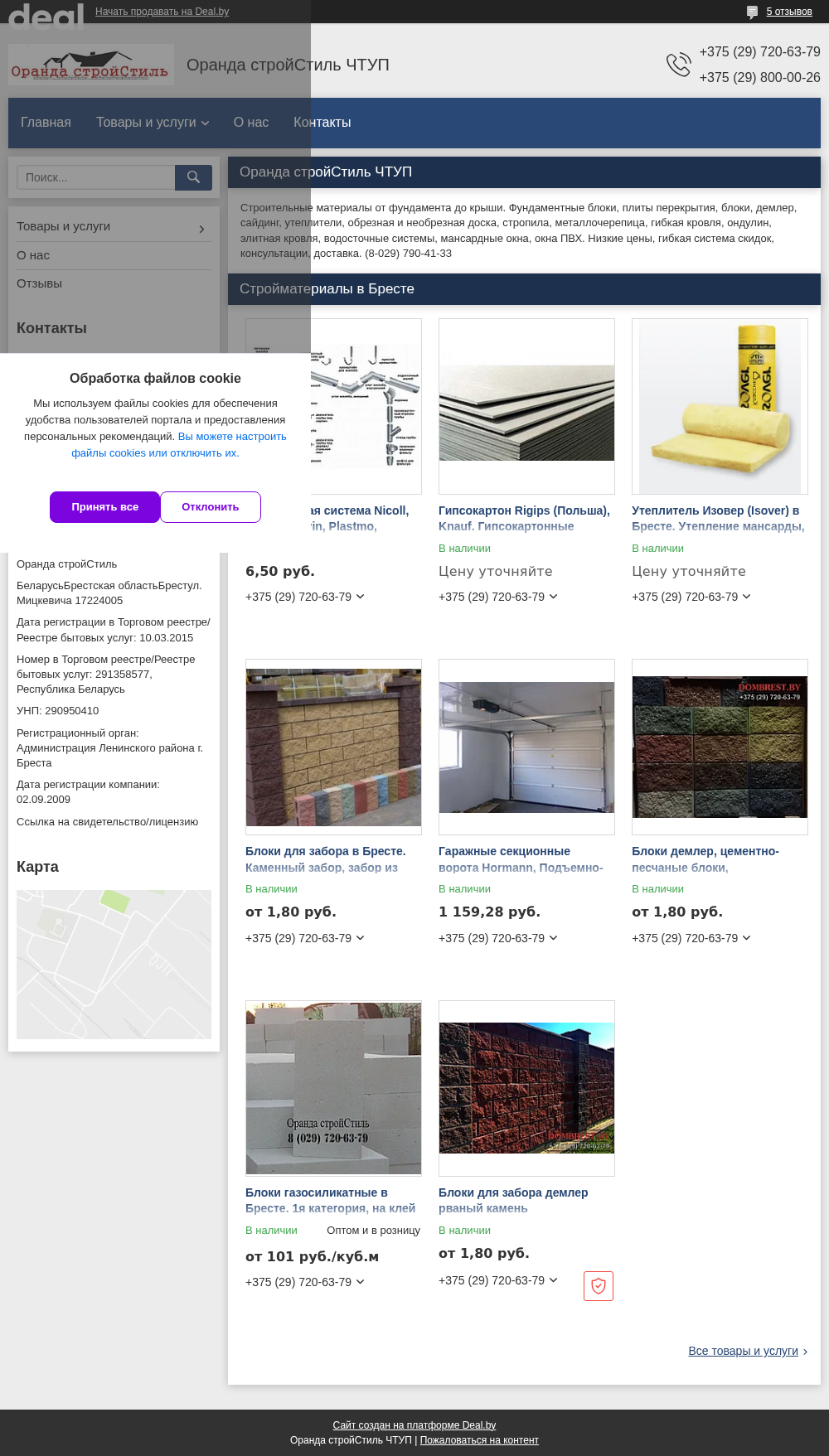829x1456 pixels.
Task: Open Отзывы in the sidebar
Action: (39, 283)
